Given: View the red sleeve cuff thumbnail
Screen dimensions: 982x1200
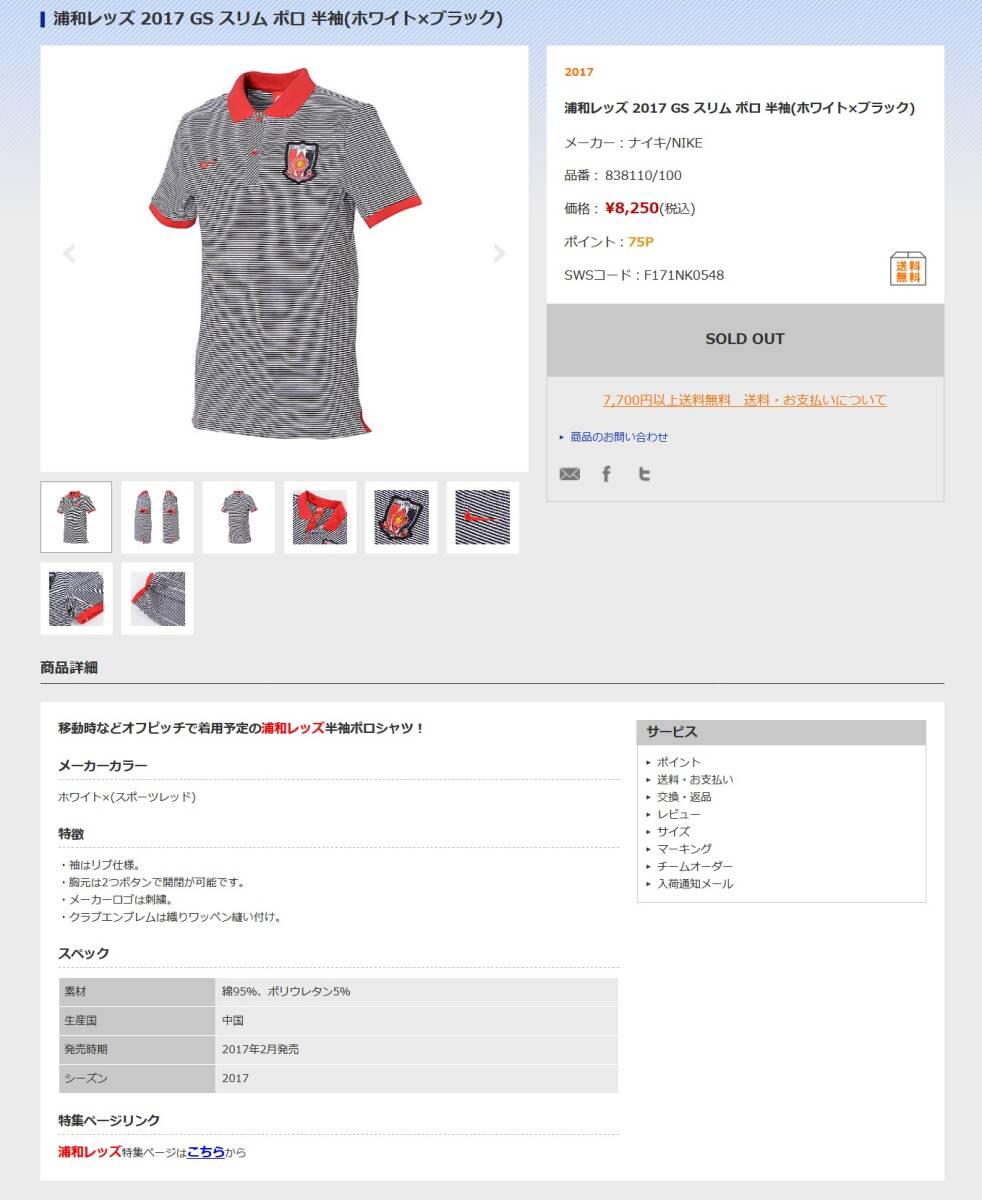Looking at the screenshot, I should [x=157, y=598].
